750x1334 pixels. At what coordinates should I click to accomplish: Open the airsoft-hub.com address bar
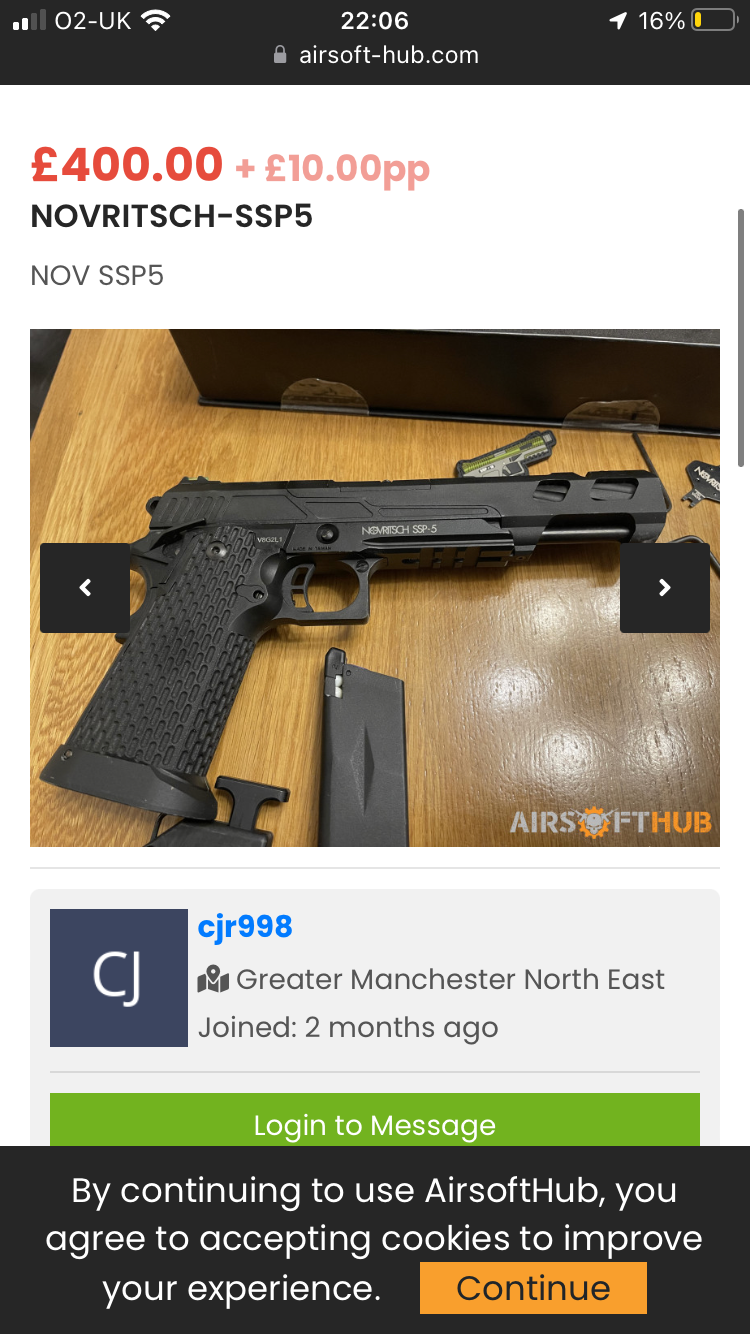(375, 55)
